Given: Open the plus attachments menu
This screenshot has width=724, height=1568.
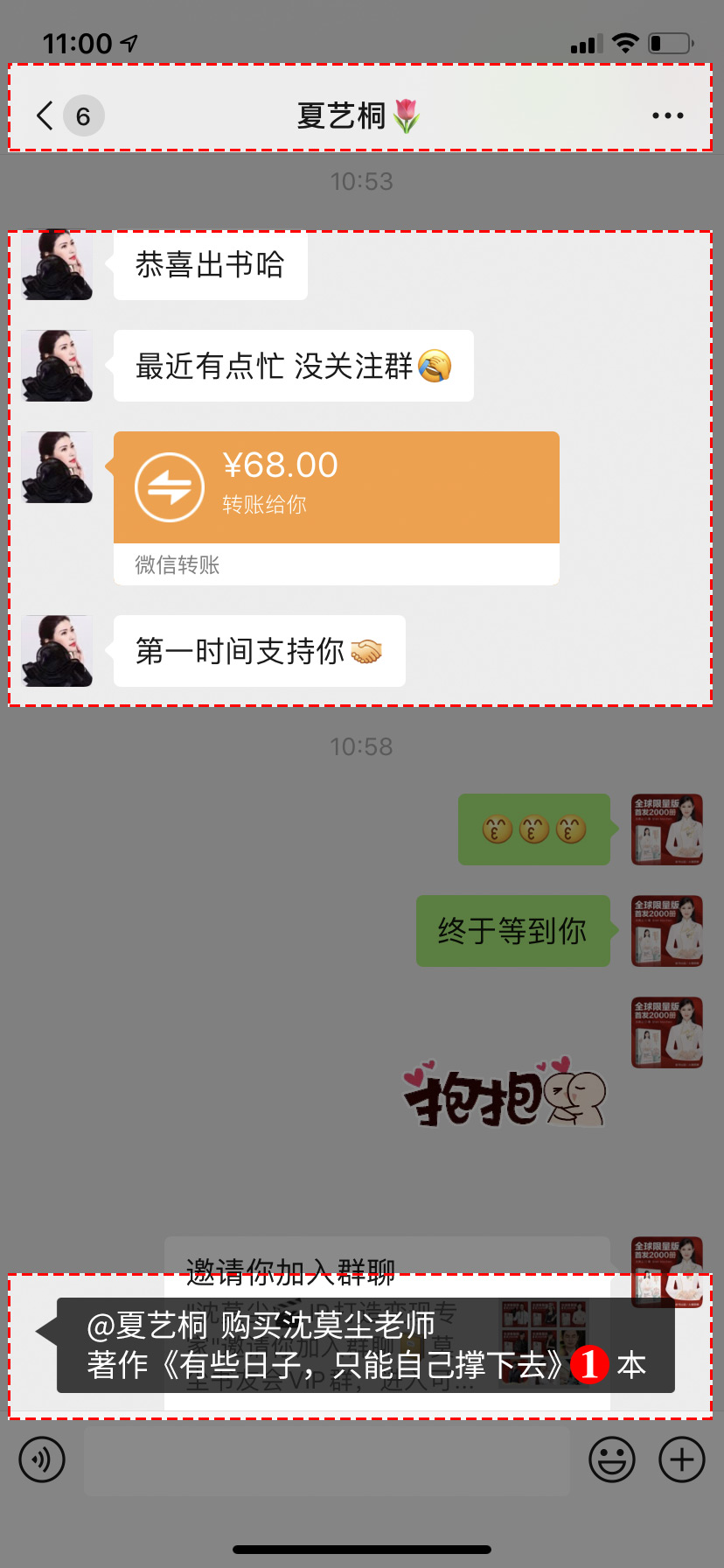Looking at the screenshot, I should tap(681, 1459).
